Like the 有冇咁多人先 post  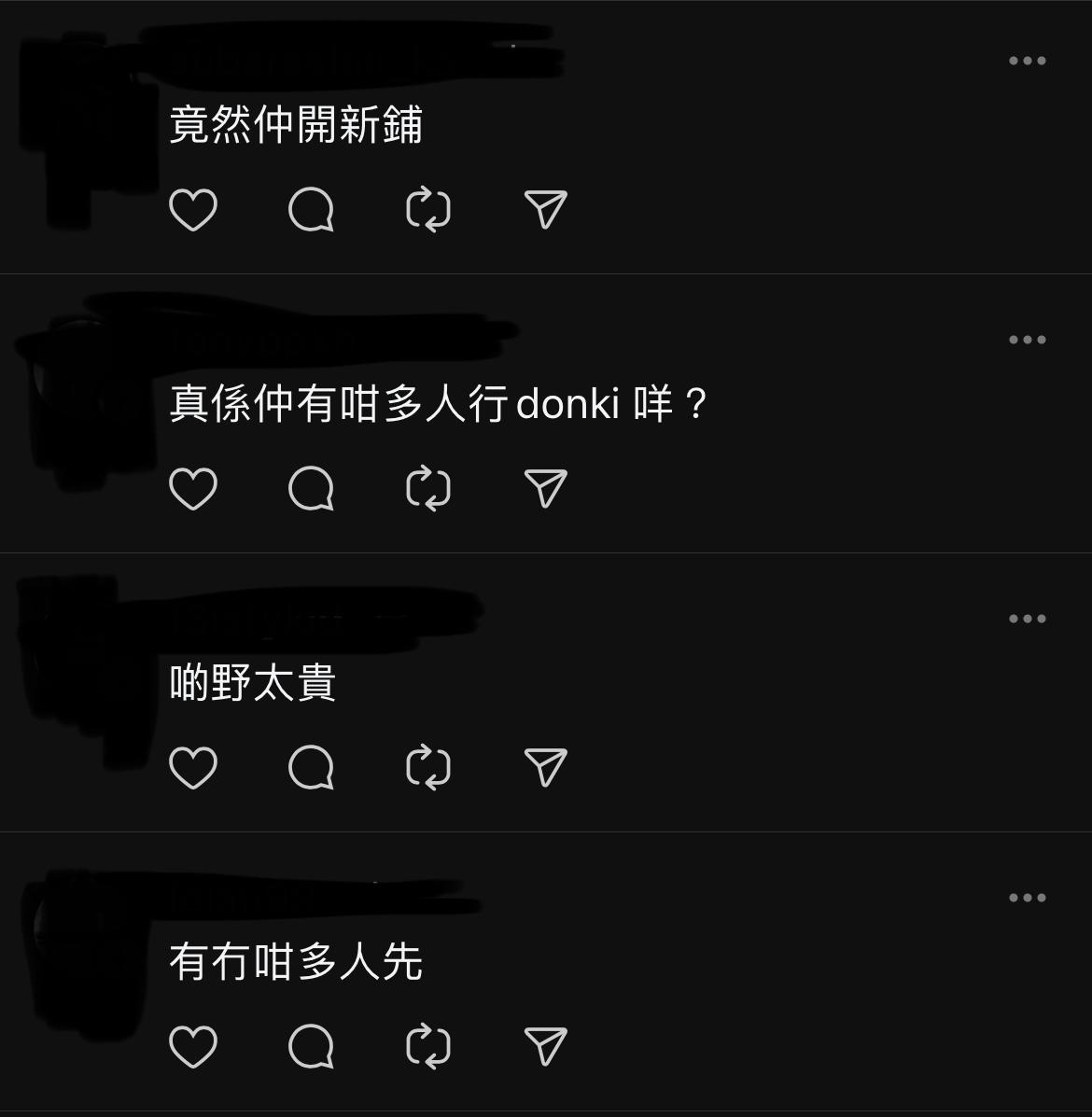tap(193, 1045)
